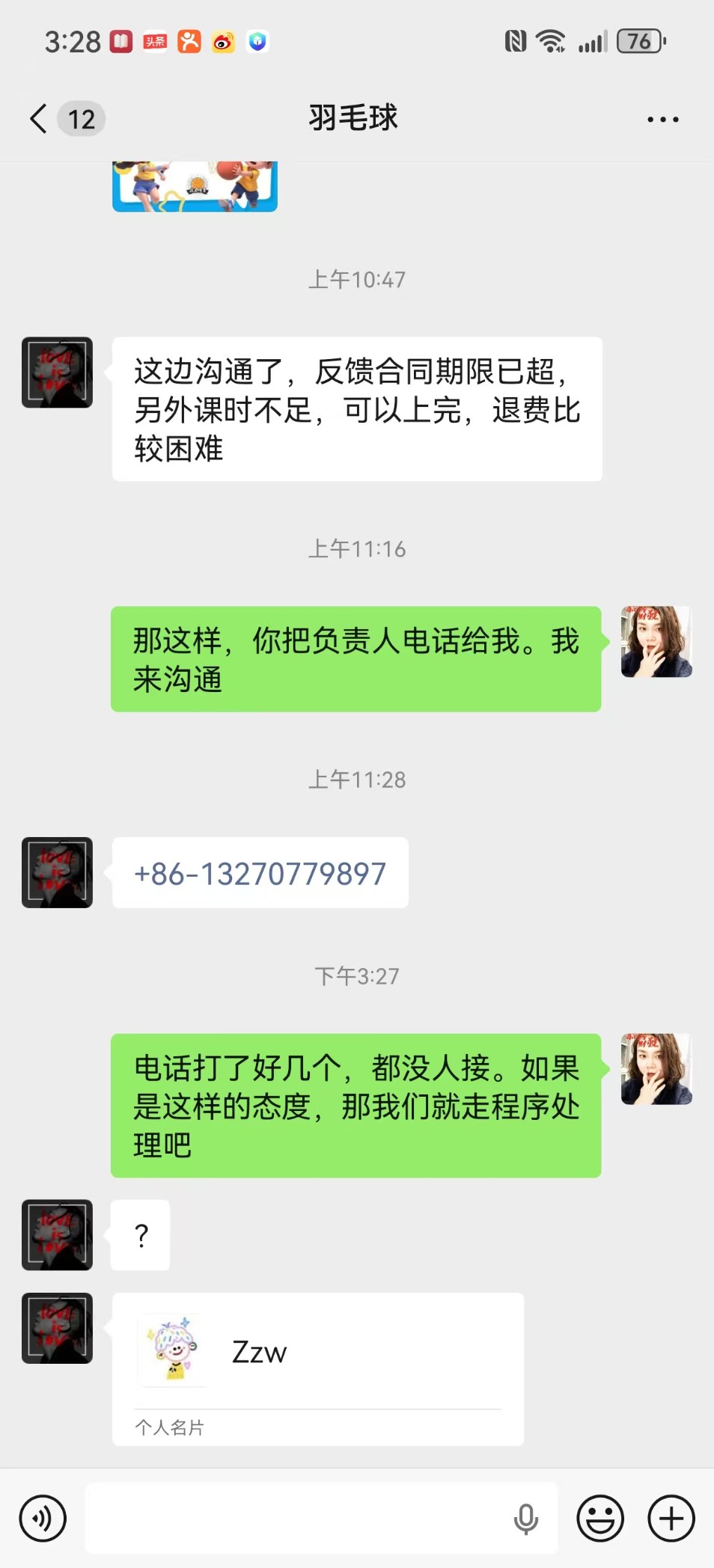The image size is (714, 1568).
Task: Open my own avatar profile next to 那这样
Action: pos(656,642)
